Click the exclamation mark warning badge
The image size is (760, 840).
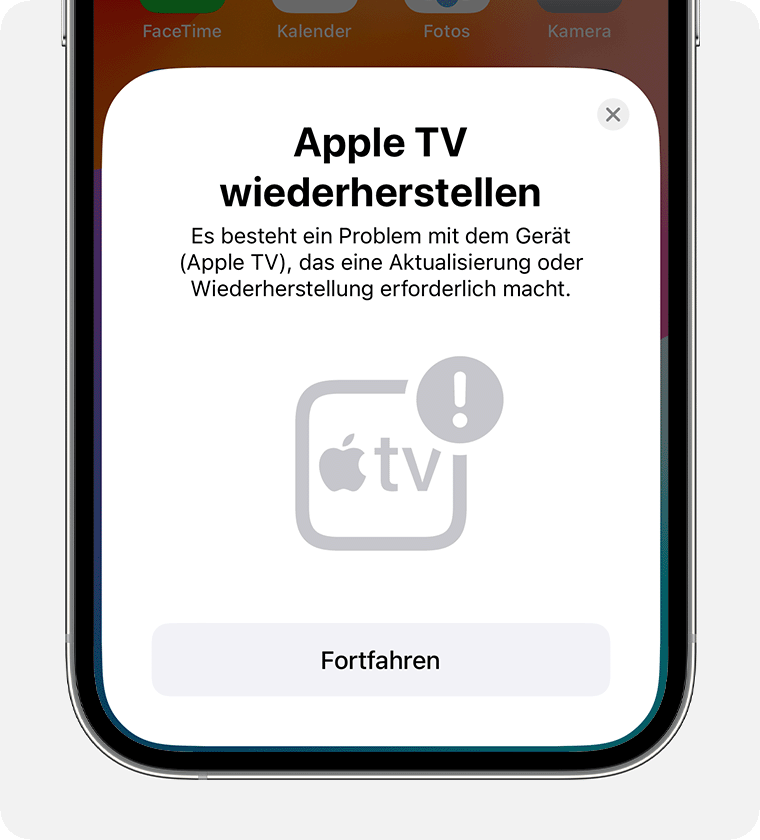(460, 400)
